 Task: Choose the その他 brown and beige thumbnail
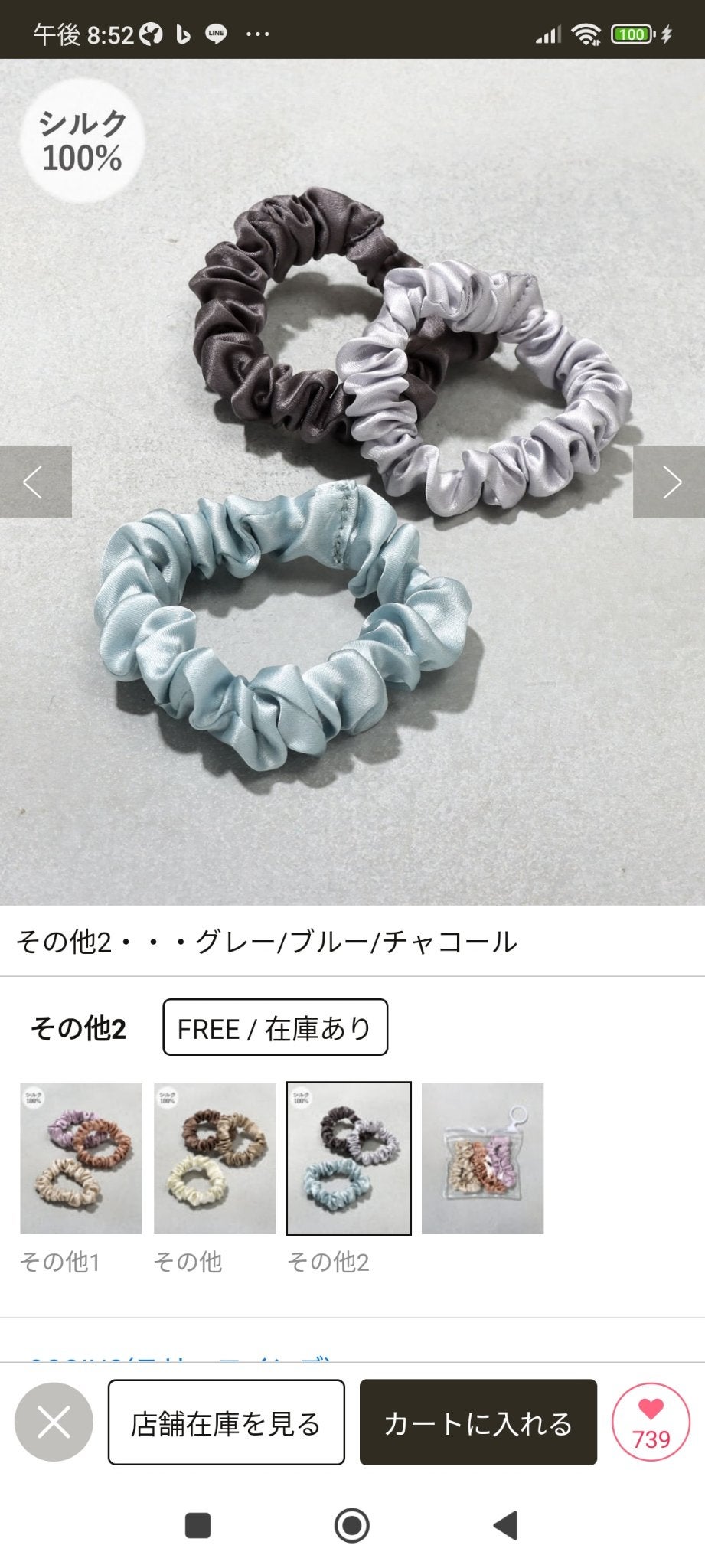click(x=215, y=1158)
